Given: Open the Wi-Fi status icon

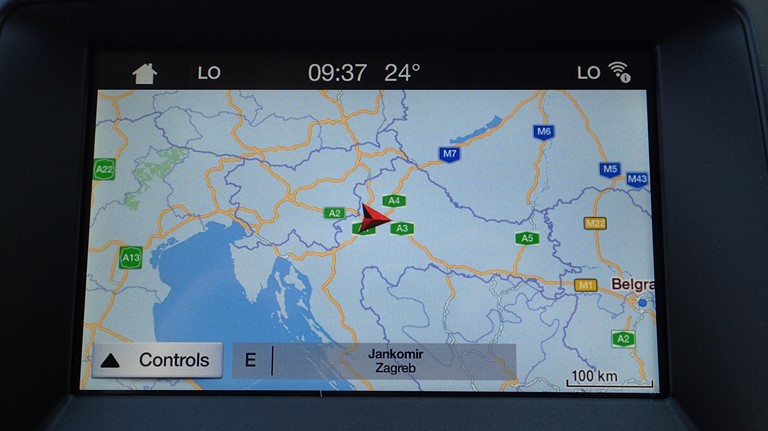Looking at the screenshot, I should point(620,72).
